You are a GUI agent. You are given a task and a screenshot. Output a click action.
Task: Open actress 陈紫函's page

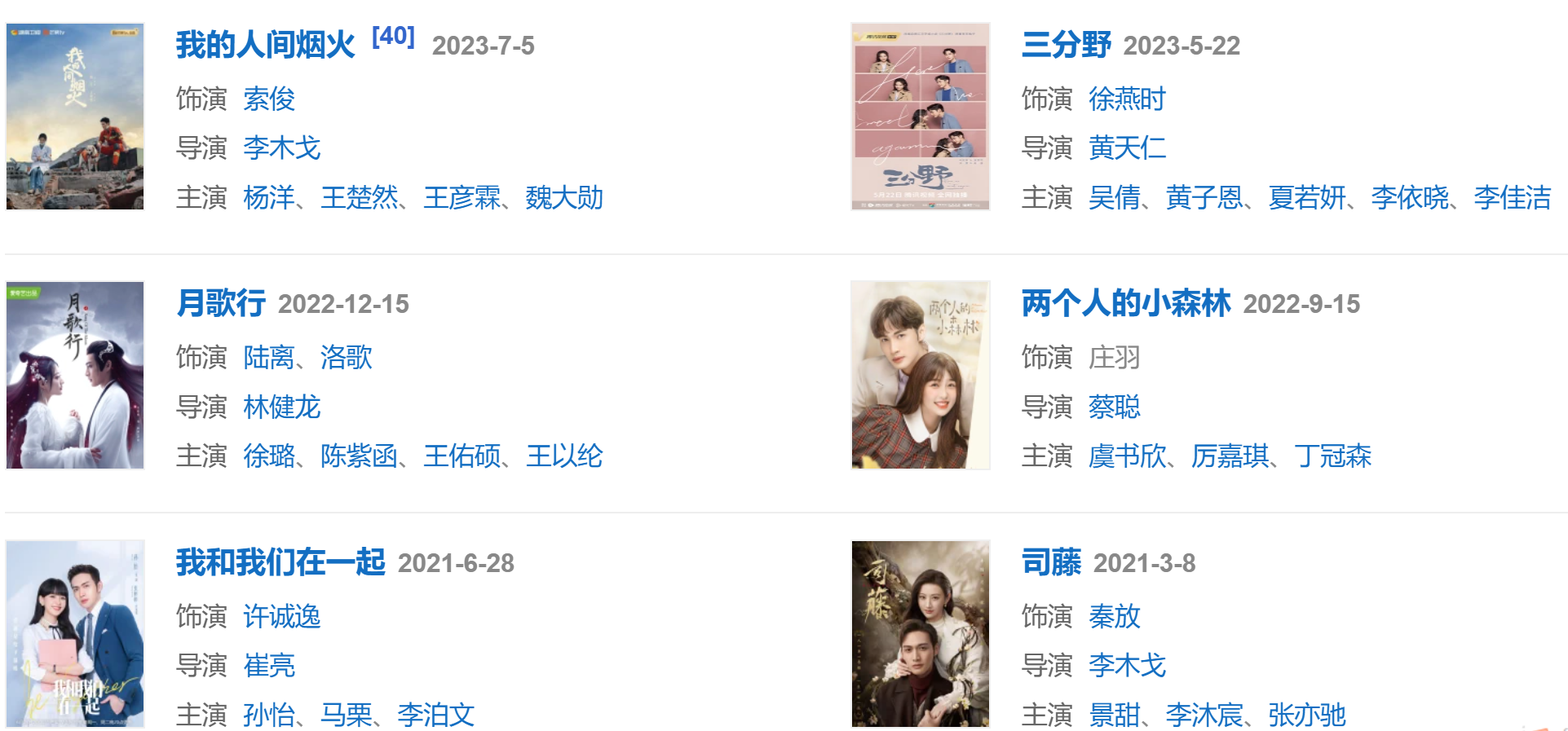coord(359,456)
